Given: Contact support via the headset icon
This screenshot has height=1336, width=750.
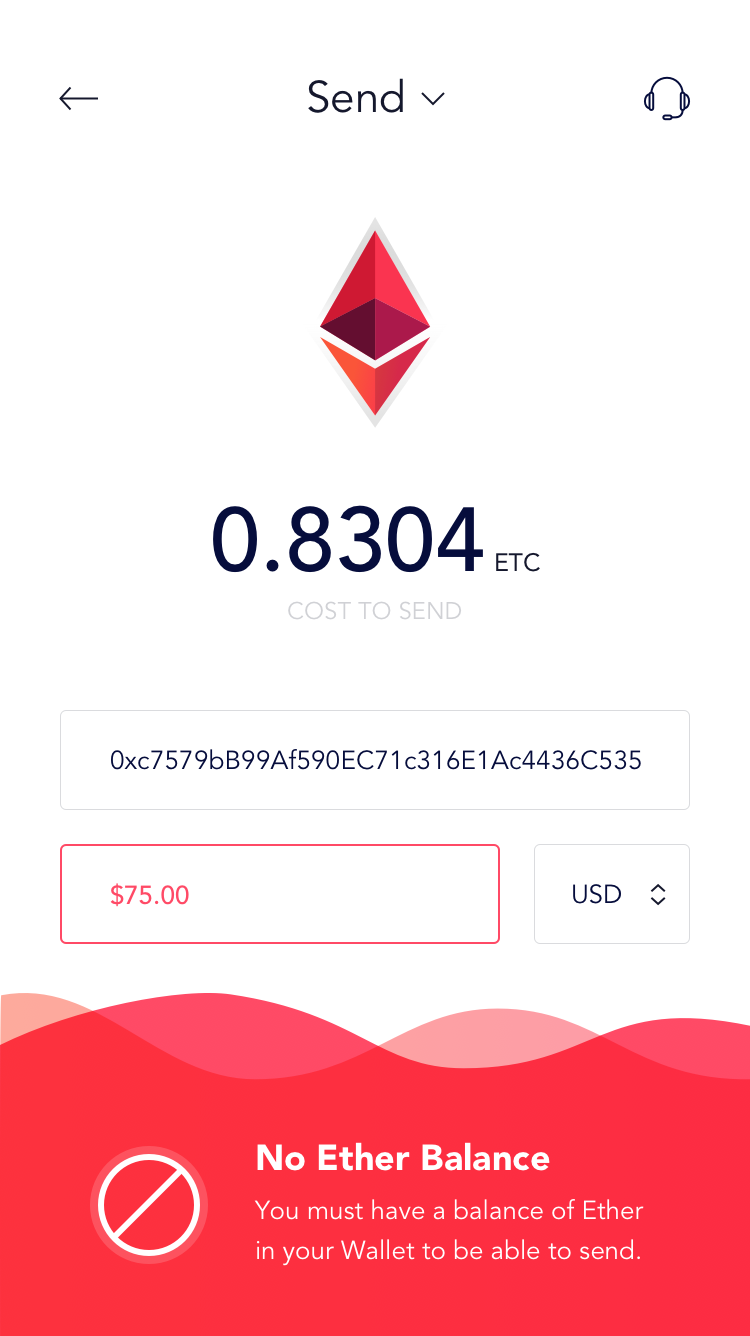Looking at the screenshot, I should 667,99.
